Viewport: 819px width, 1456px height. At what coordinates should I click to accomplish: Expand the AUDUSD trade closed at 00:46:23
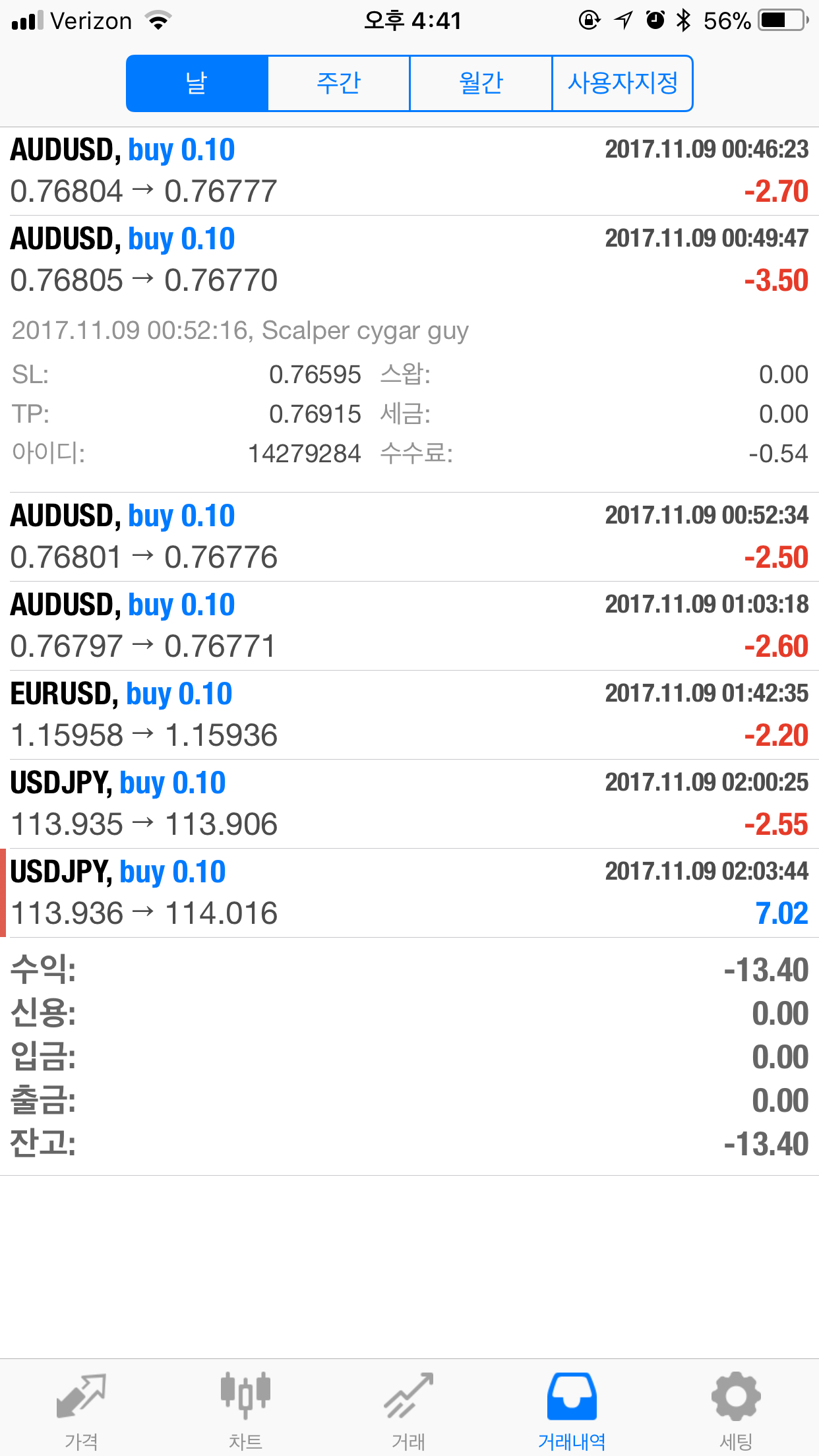(x=409, y=171)
